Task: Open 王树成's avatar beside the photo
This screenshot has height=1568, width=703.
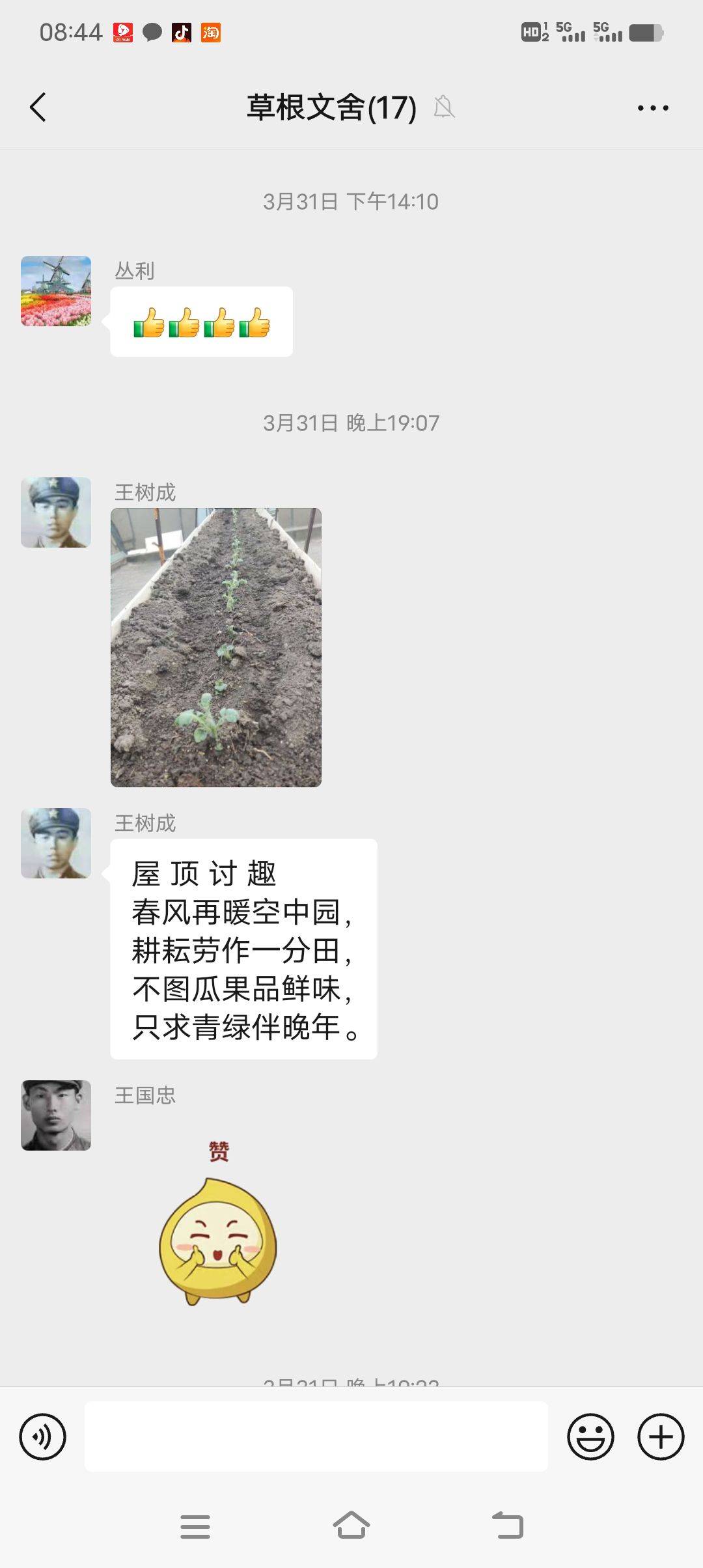Action: tap(56, 512)
